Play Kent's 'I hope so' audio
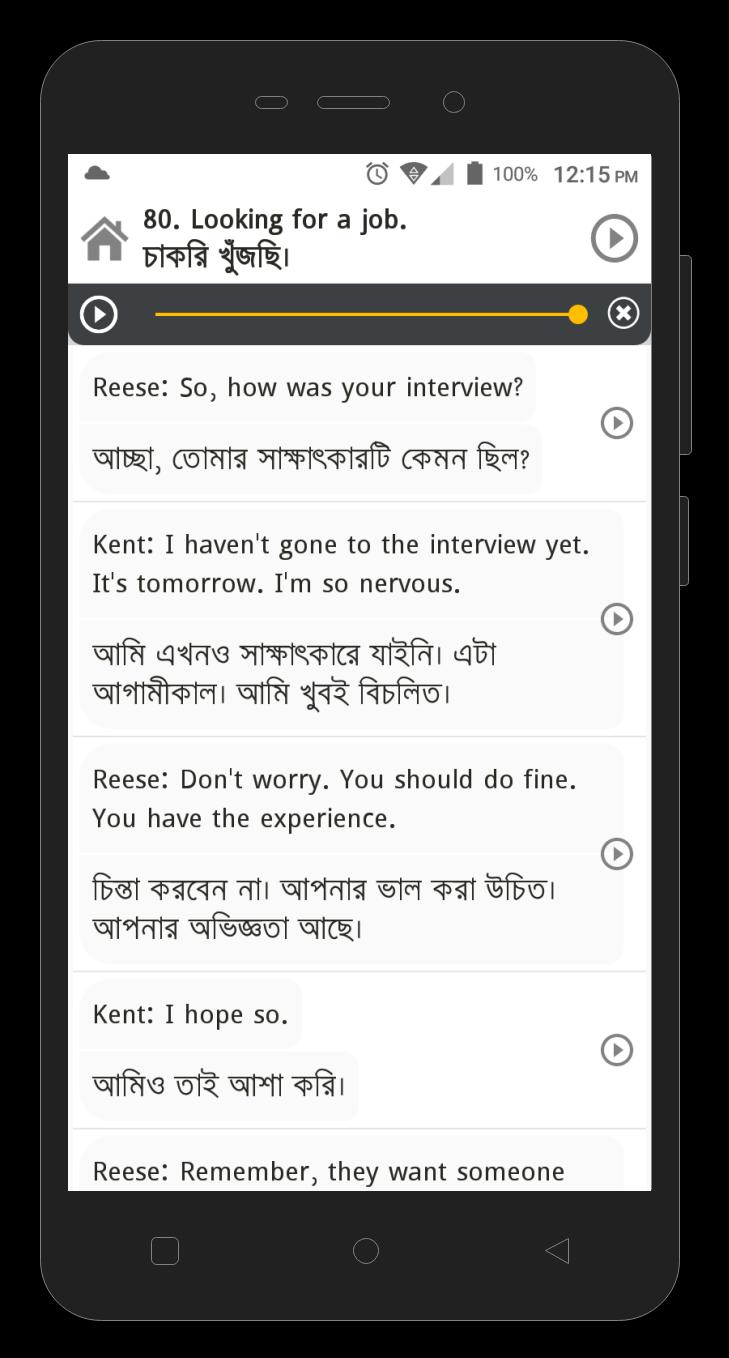729x1358 pixels. pos(617,1051)
